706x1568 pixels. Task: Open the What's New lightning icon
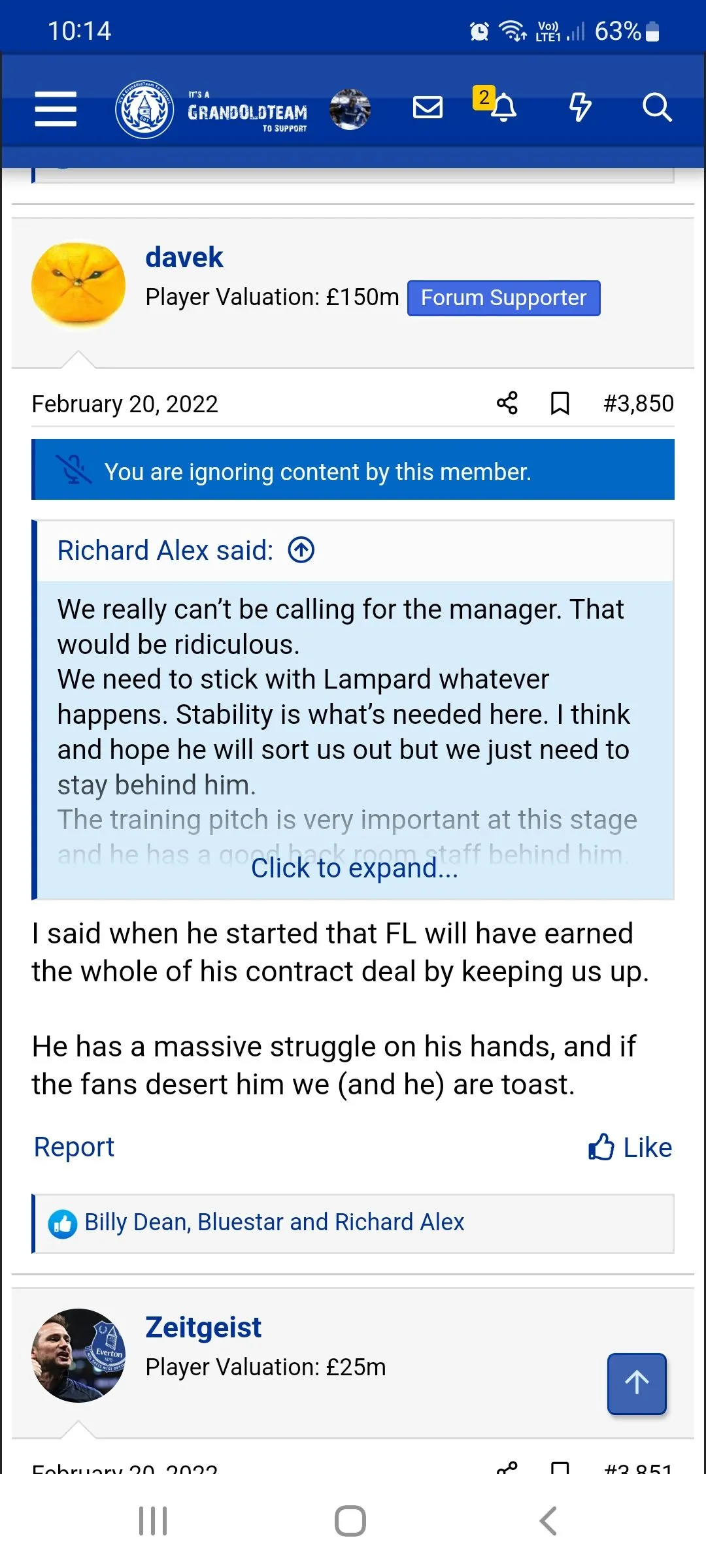(x=580, y=107)
